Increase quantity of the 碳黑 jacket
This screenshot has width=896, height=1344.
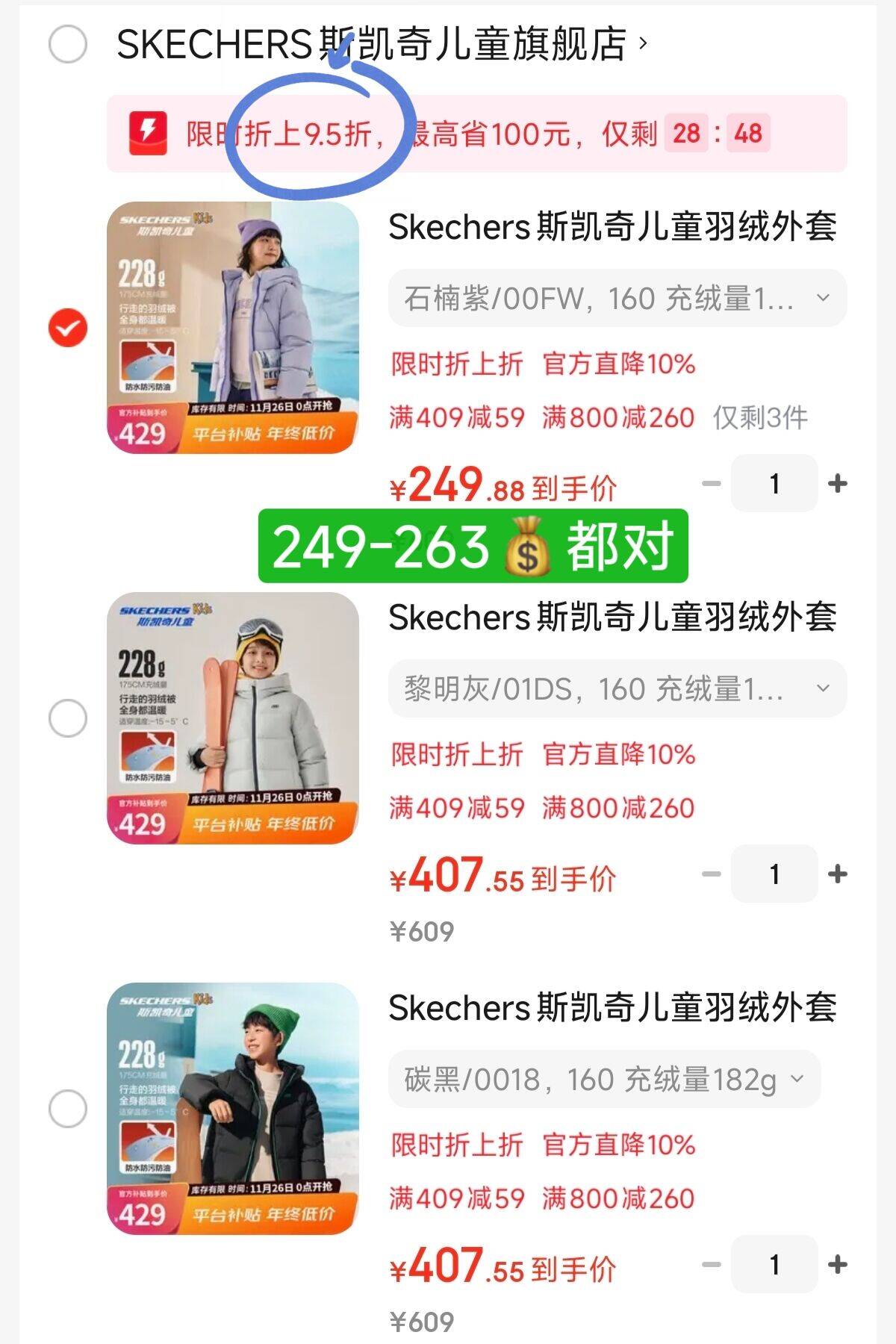838,1265
